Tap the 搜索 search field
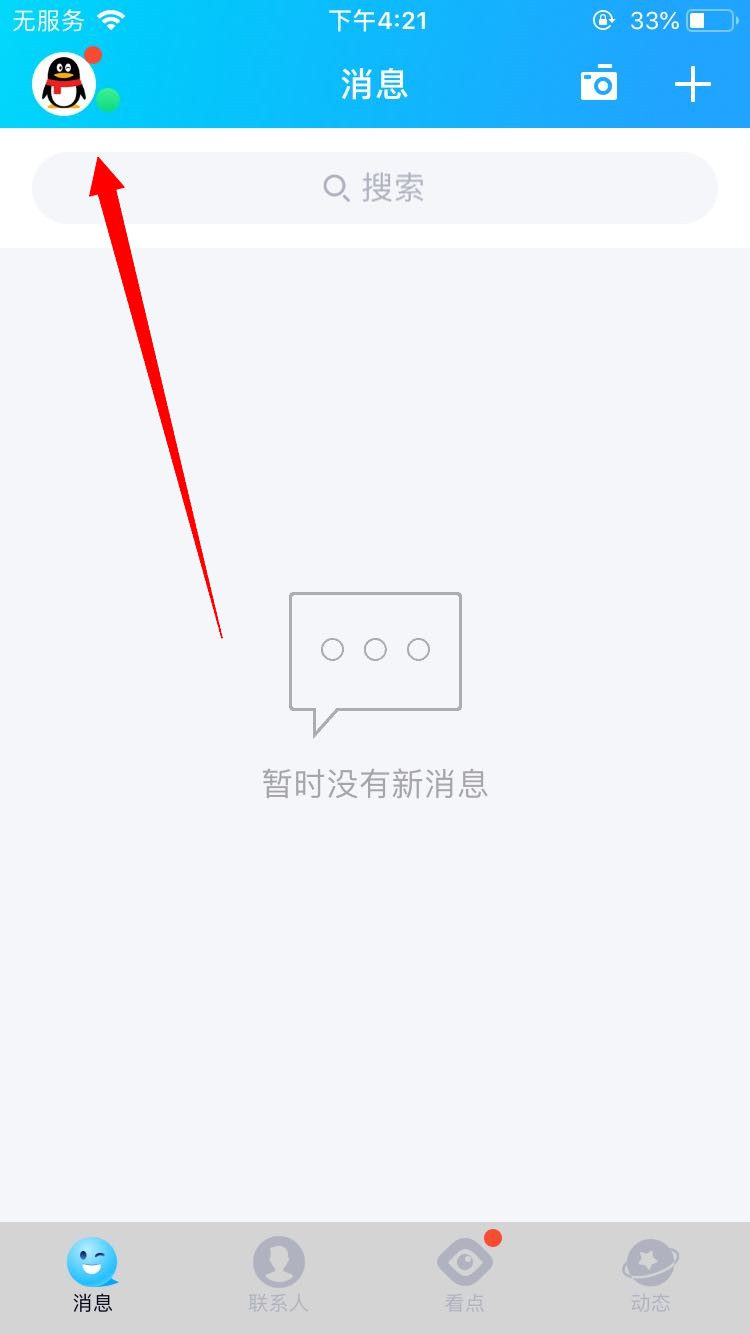Viewport: 750px width, 1334px height. [x=375, y=188]
